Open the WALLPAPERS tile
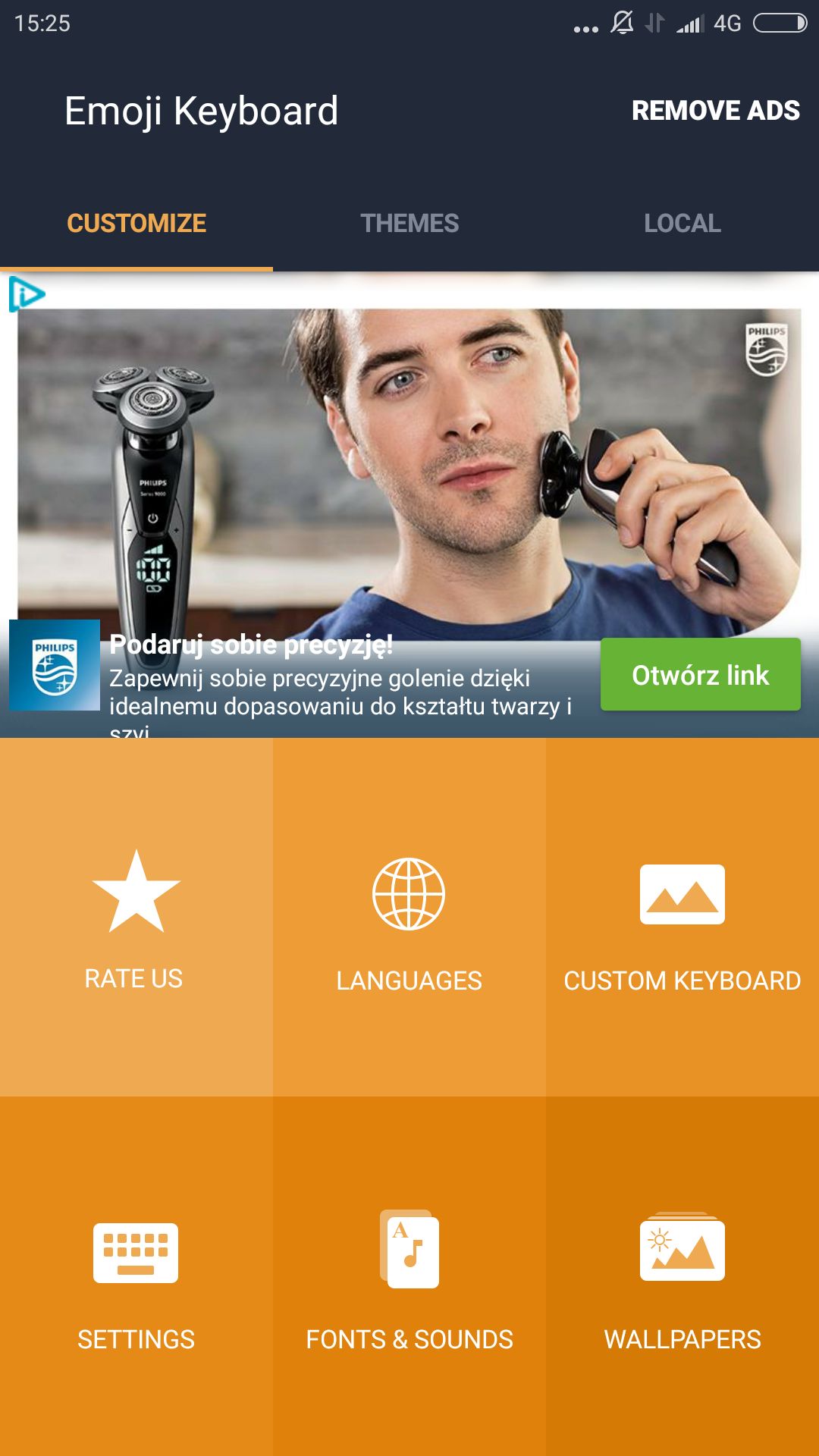This screenshot has height=1456, width=819. point(682,1276)
